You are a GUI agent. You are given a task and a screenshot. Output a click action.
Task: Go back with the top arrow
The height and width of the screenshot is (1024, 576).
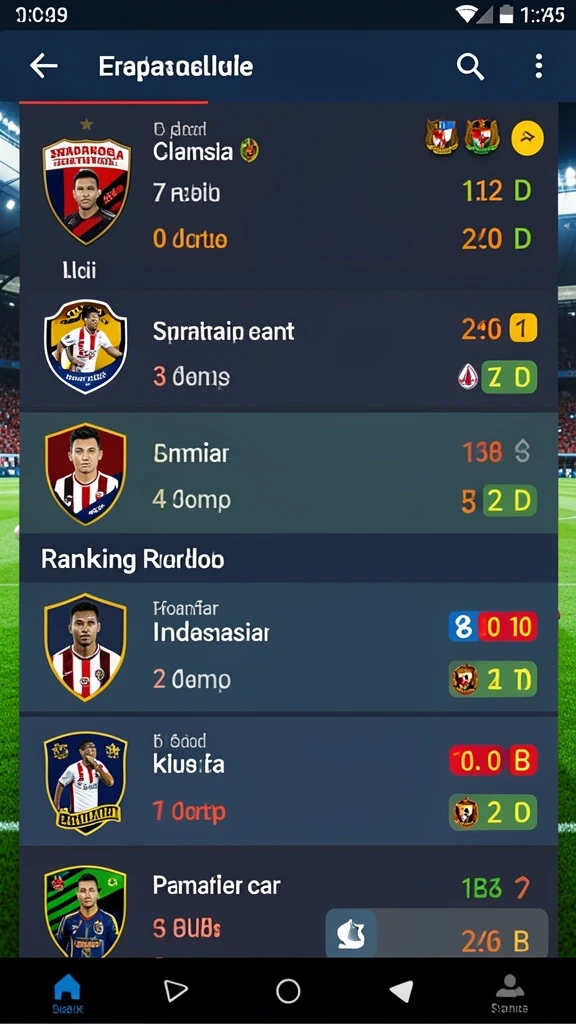click(44, 66)
